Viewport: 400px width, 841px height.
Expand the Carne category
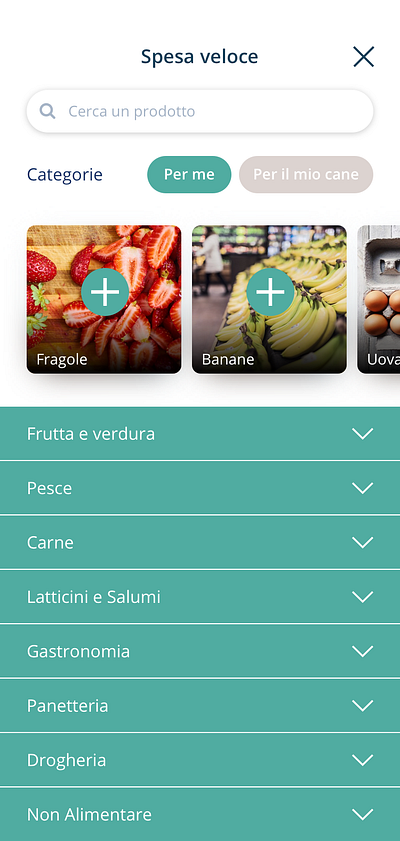(x=200, y=542)
